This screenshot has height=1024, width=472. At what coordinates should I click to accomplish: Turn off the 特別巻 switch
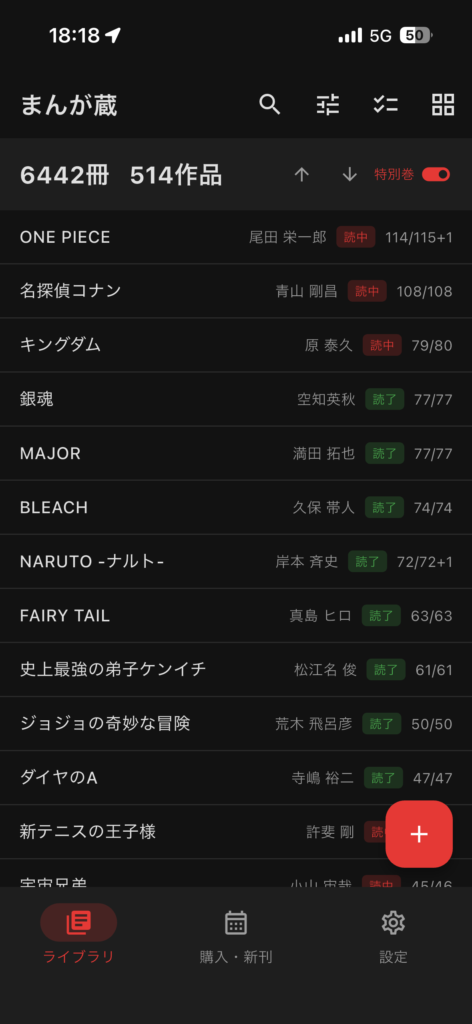[436, 174]
